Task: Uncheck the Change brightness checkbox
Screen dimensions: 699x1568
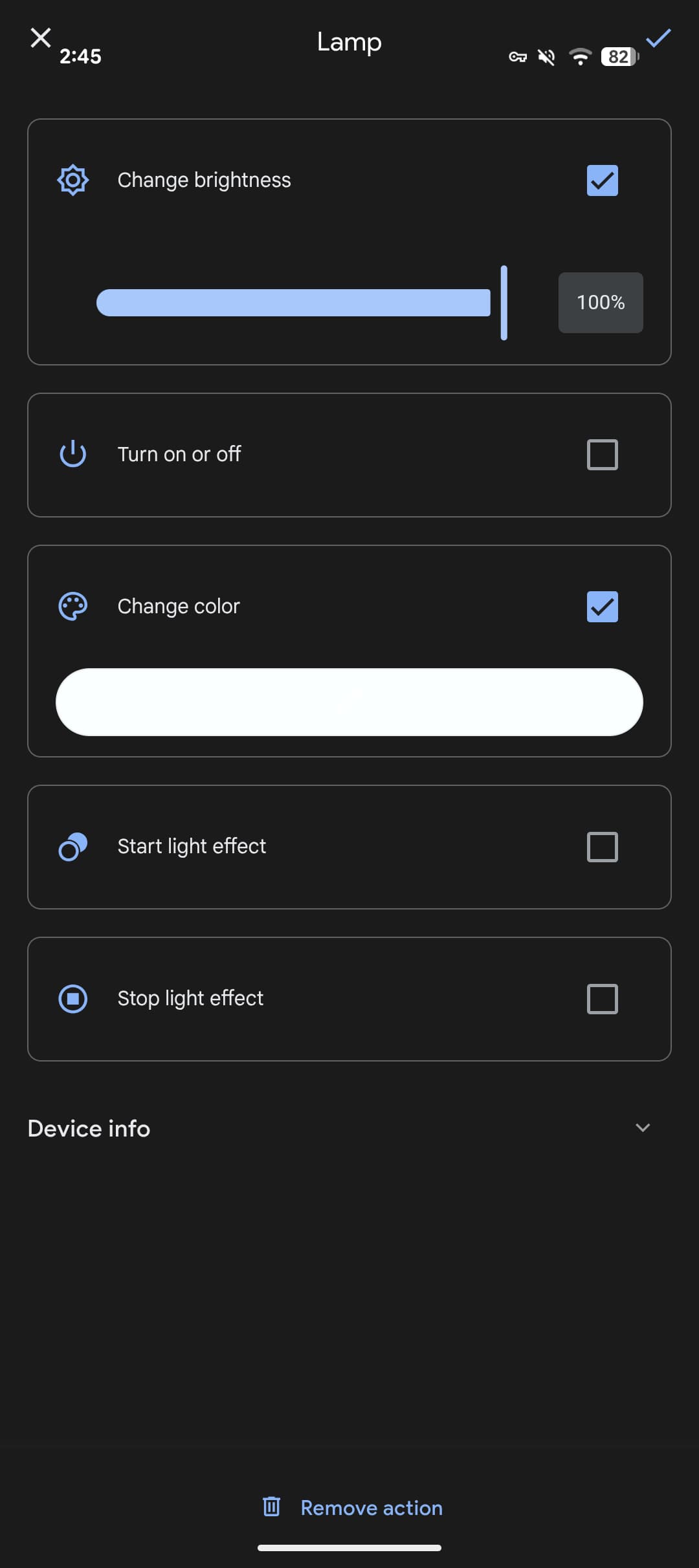Action: pos(602,180)
